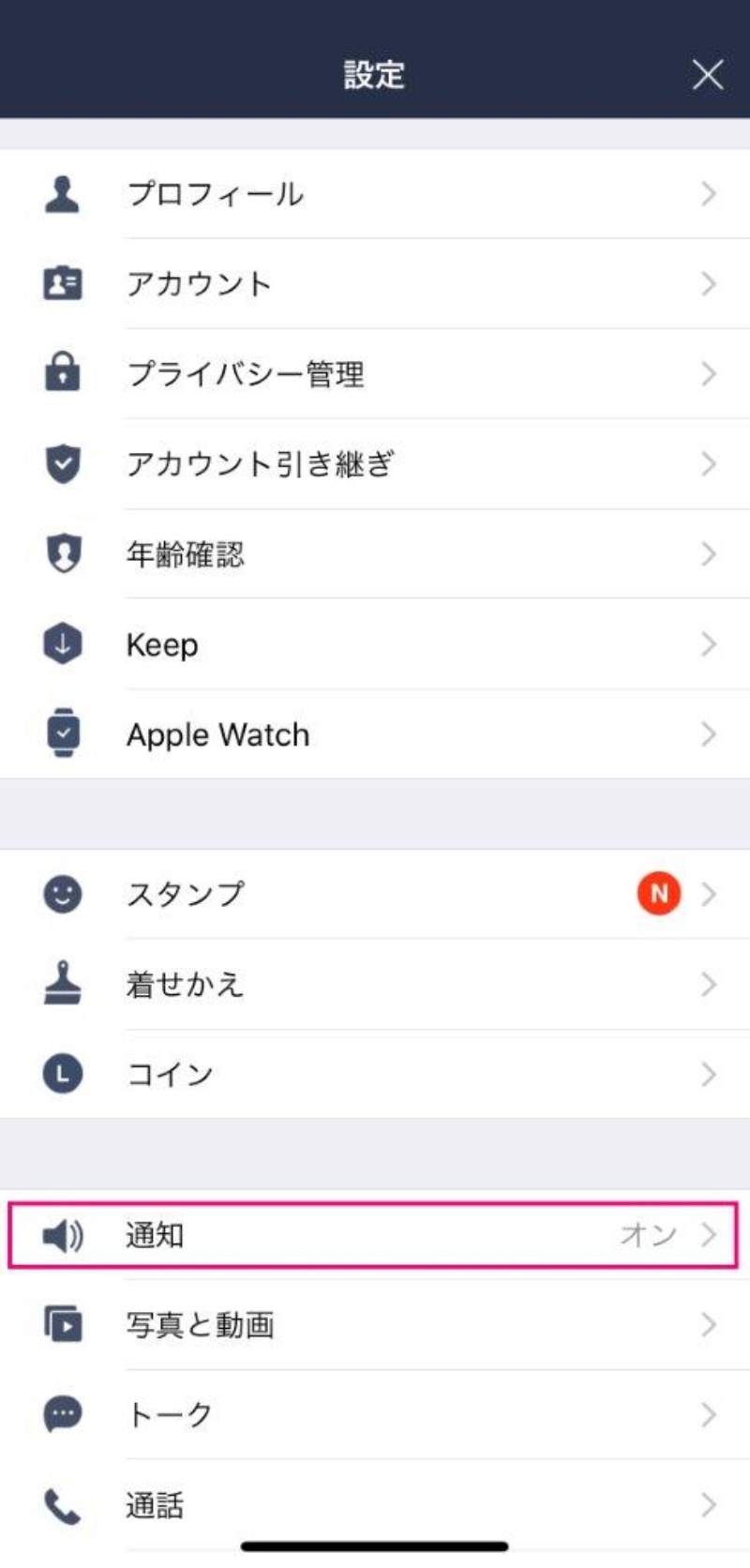Select 写真と動画

[375, 1325]
